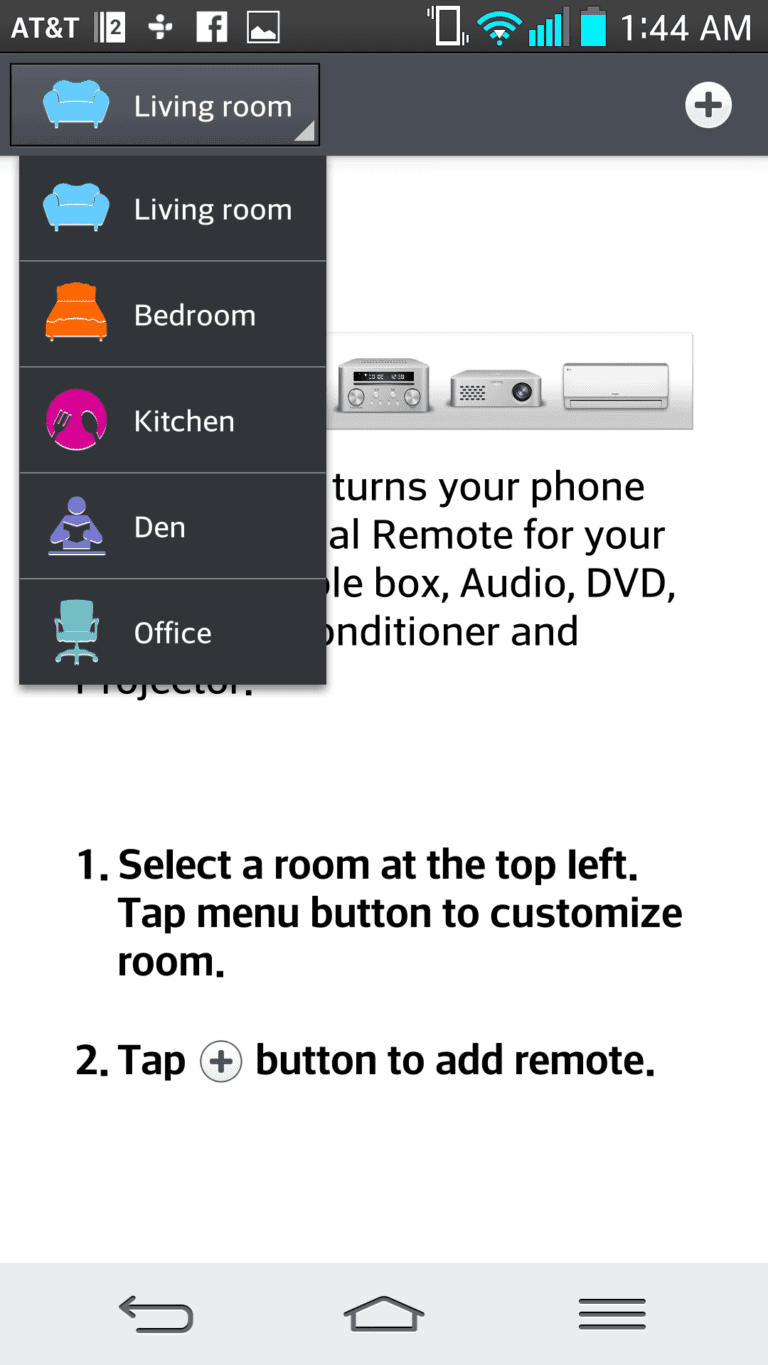Select the Office room option
Image resolution: width=768 pixels, height=1365 pixels.
tap(173, 632)
